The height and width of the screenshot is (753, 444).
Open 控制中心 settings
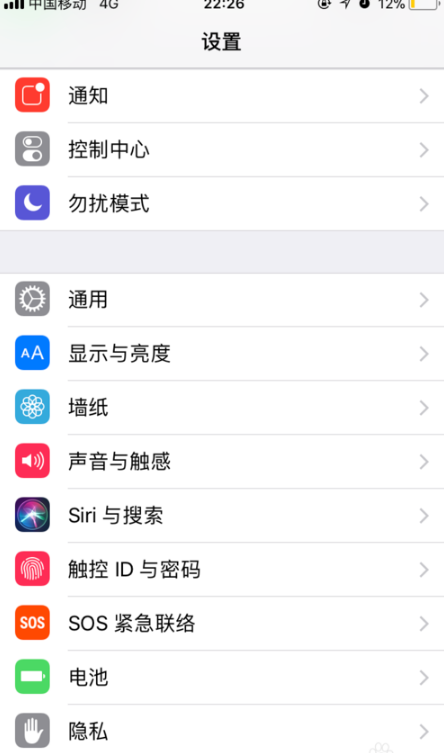(222, 149)
